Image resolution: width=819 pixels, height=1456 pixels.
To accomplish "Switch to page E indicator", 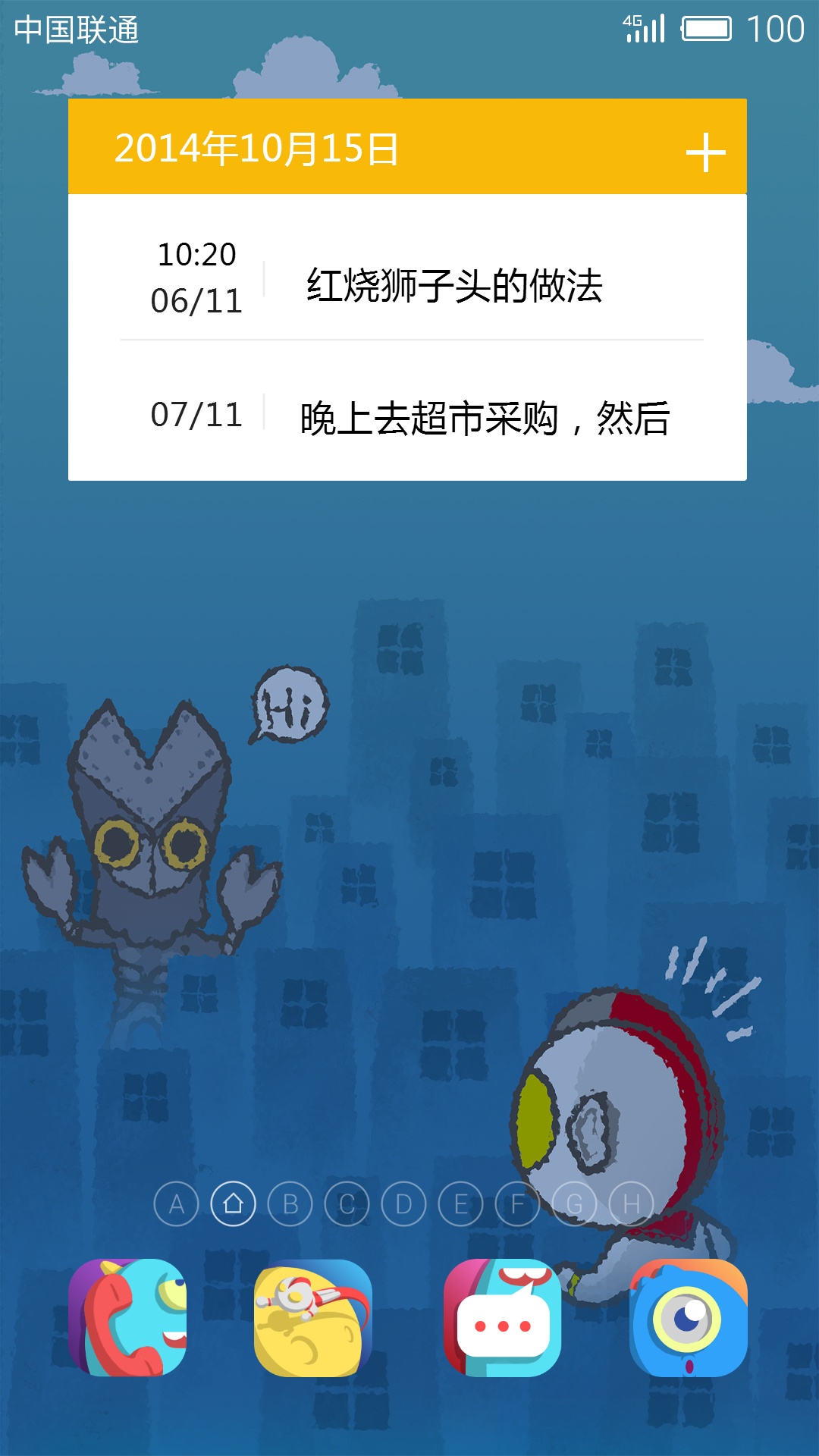I will [461, 1204].
